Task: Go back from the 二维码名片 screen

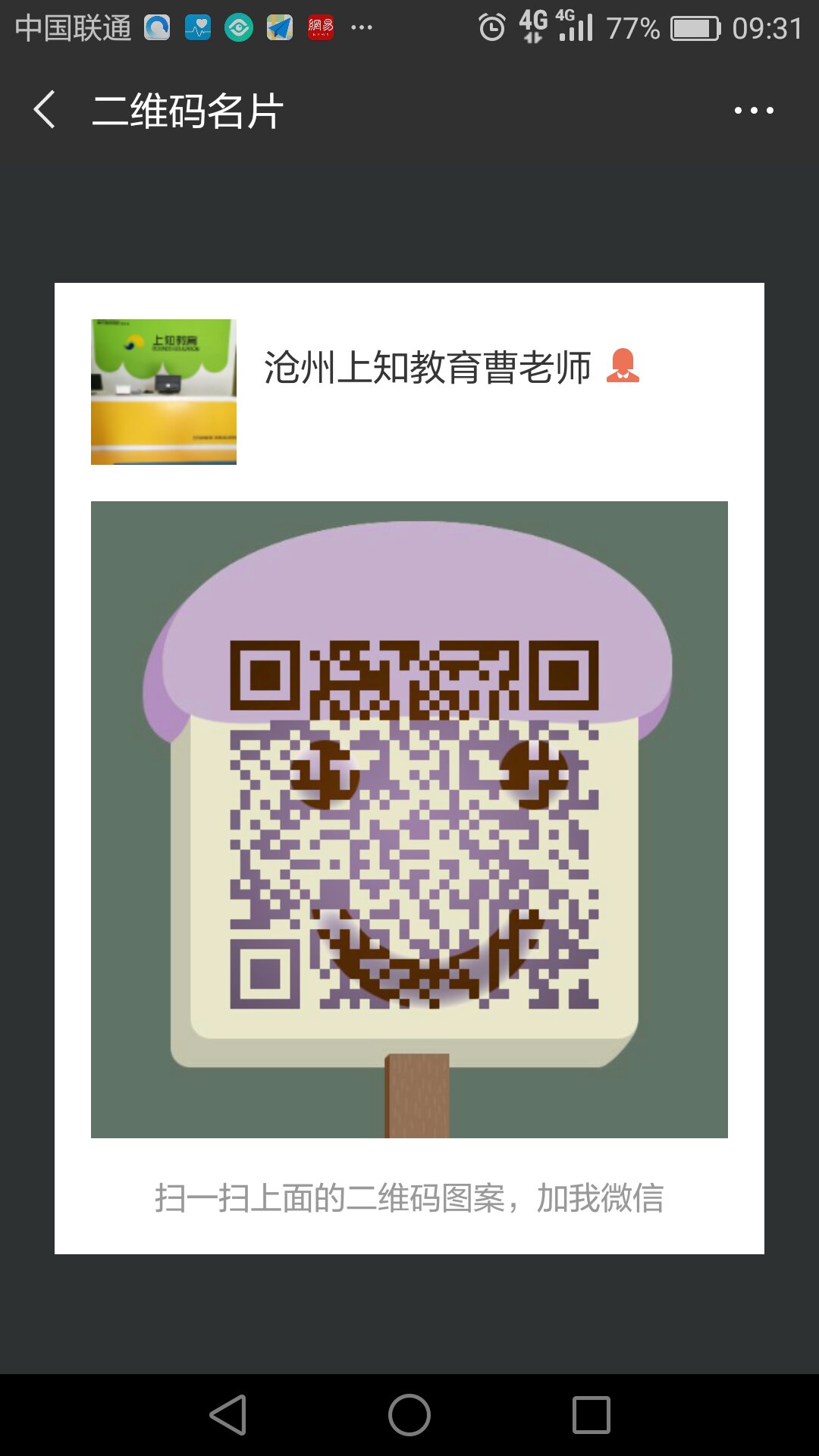Action: pyautogui.click(x=45, y=110)
